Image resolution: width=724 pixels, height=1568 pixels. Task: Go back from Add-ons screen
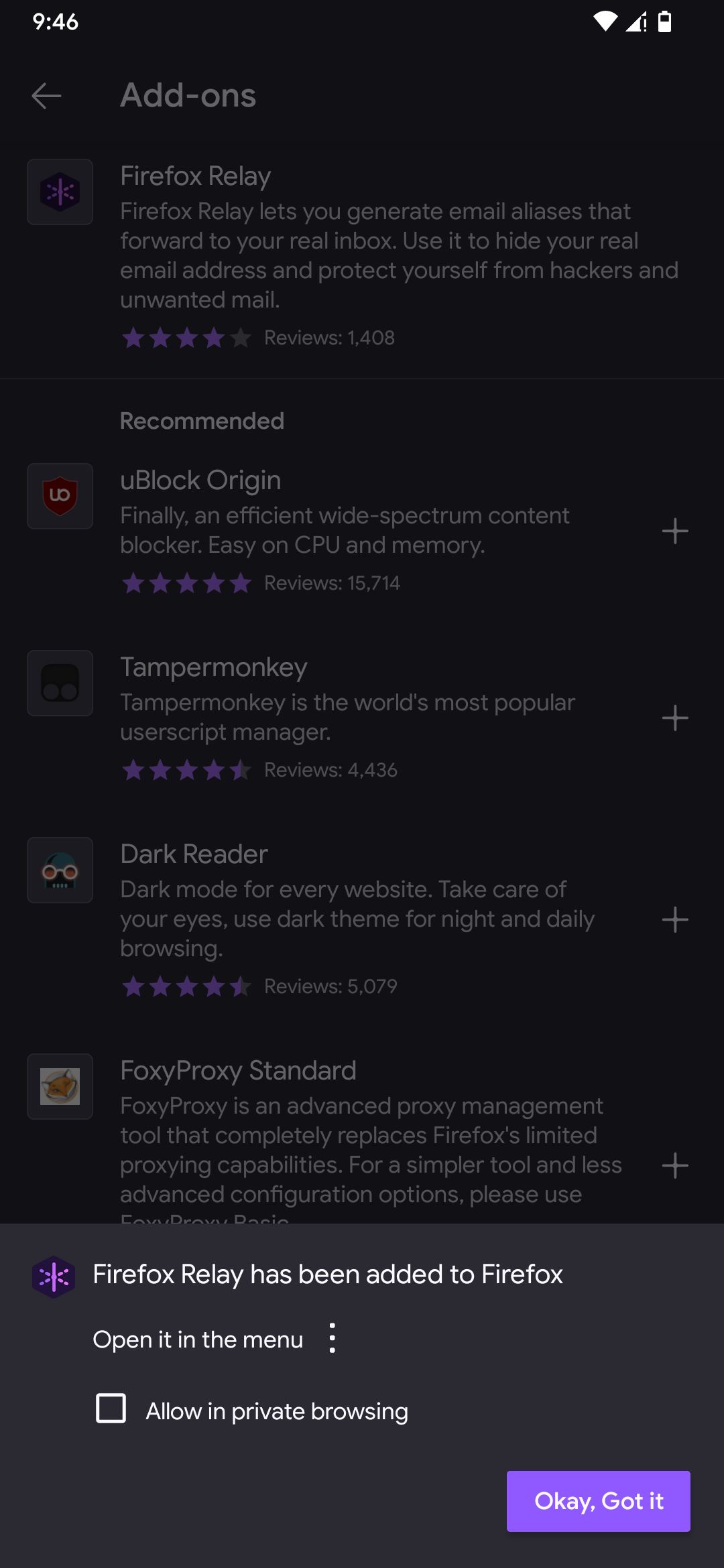46,96
